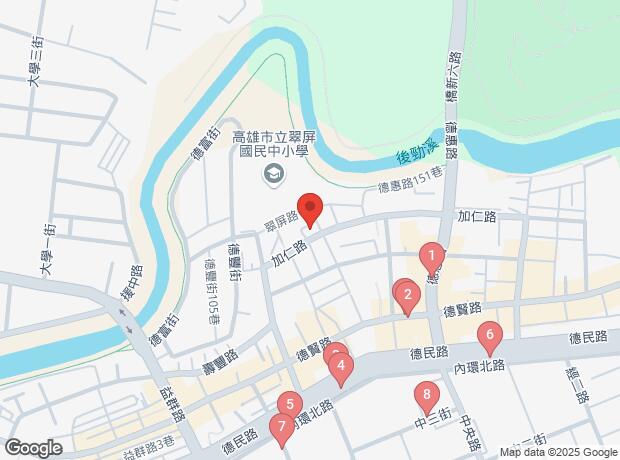Viewport: 620px width, 460px height.
Task: Tap map marker number 8 near 中三街
Action: 427,396
